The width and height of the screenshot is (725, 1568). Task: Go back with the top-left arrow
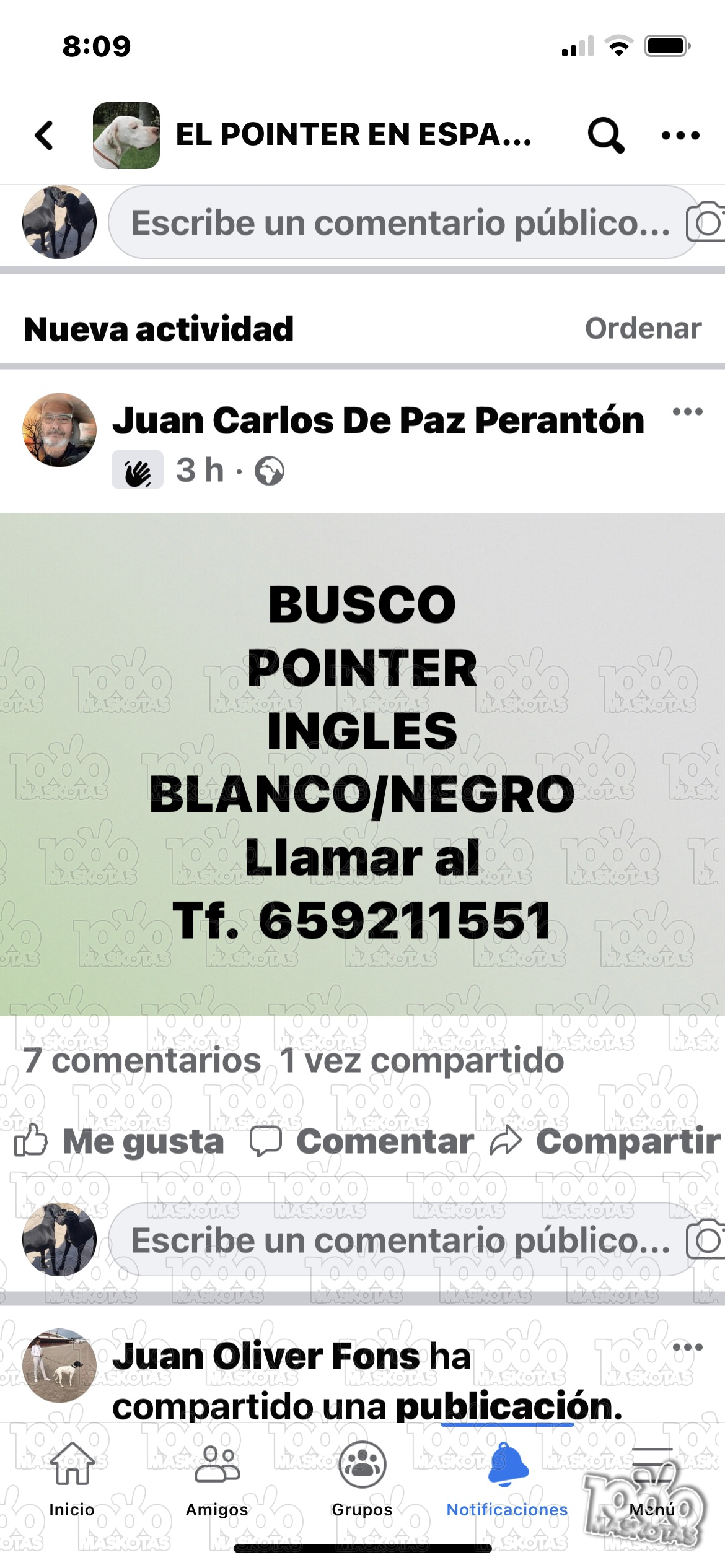click(x=45, y=135)
